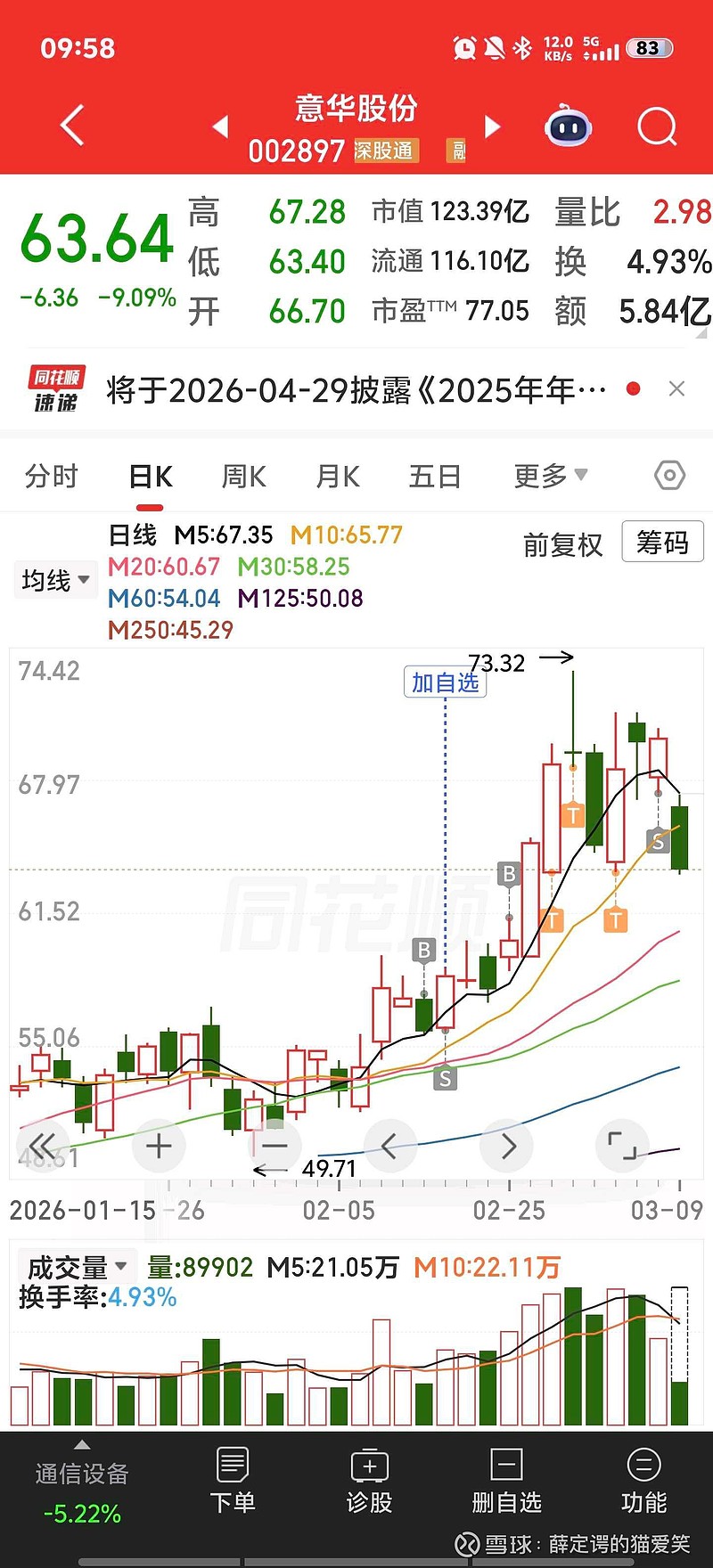Screen dimensions: 713x1568
Task: Click the search magnifier icon
Action: (x=656, y=127)
